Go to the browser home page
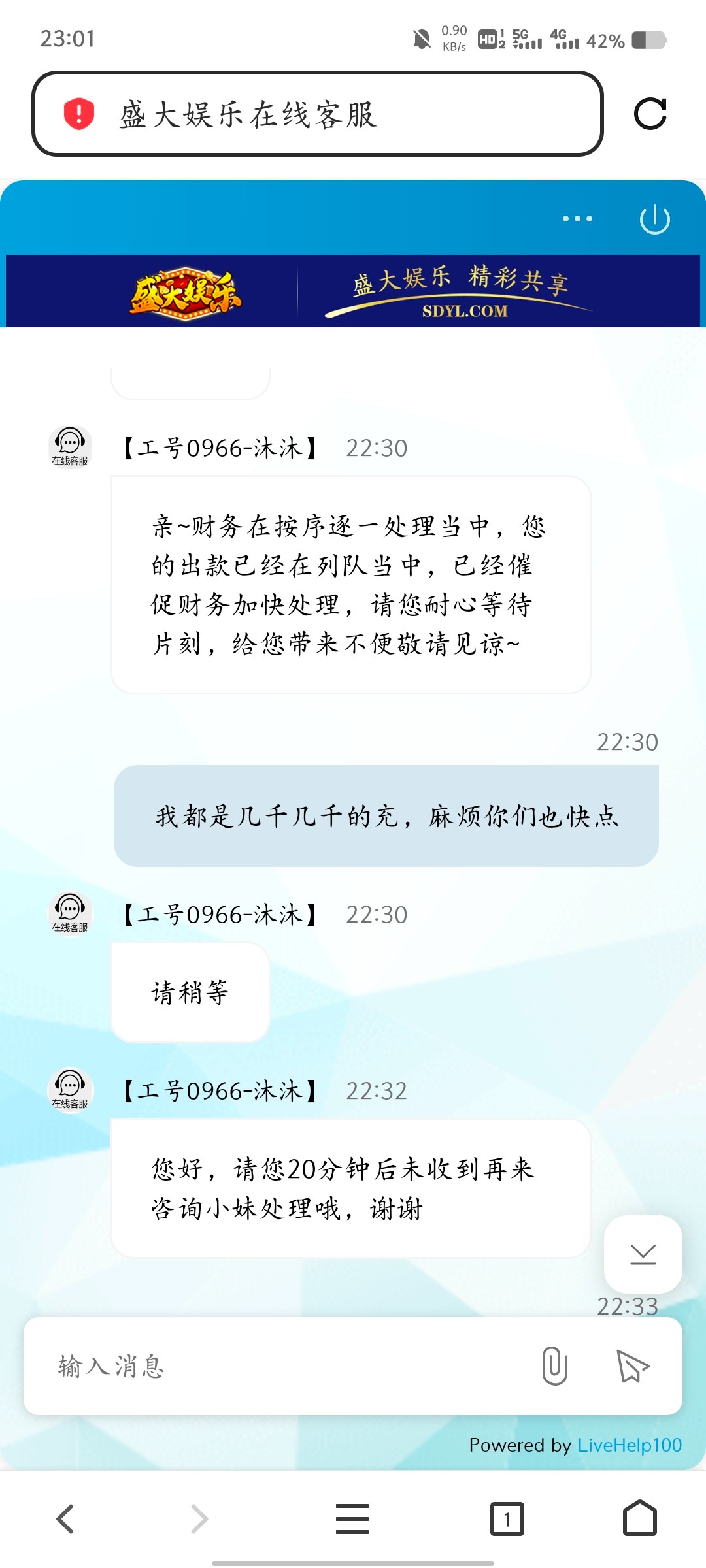 tap(639, 1519)
